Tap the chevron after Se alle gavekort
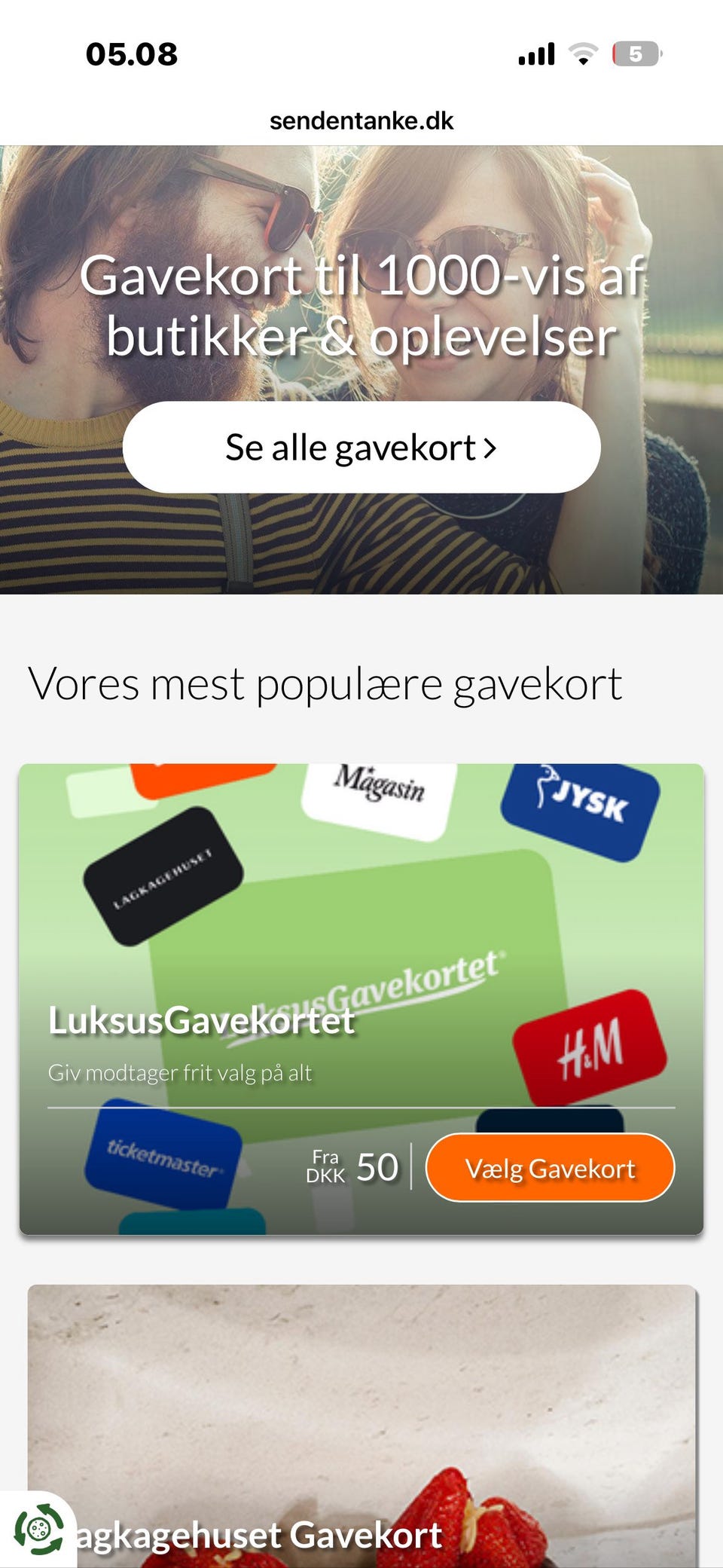Viewport: 723px width, 1568px height. pos(493,446)
